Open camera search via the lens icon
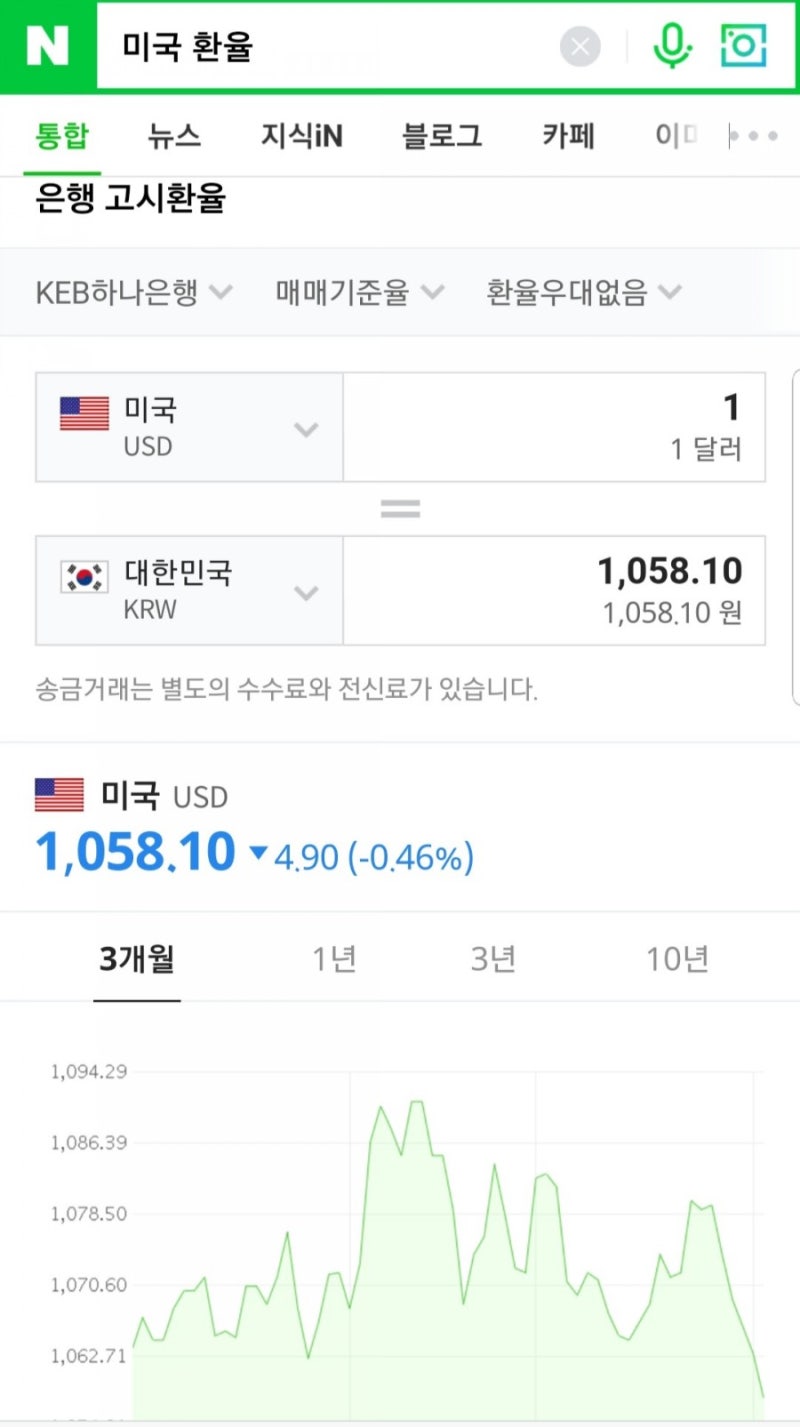This screenshot has height=1427, width=800. click(742, 44)
